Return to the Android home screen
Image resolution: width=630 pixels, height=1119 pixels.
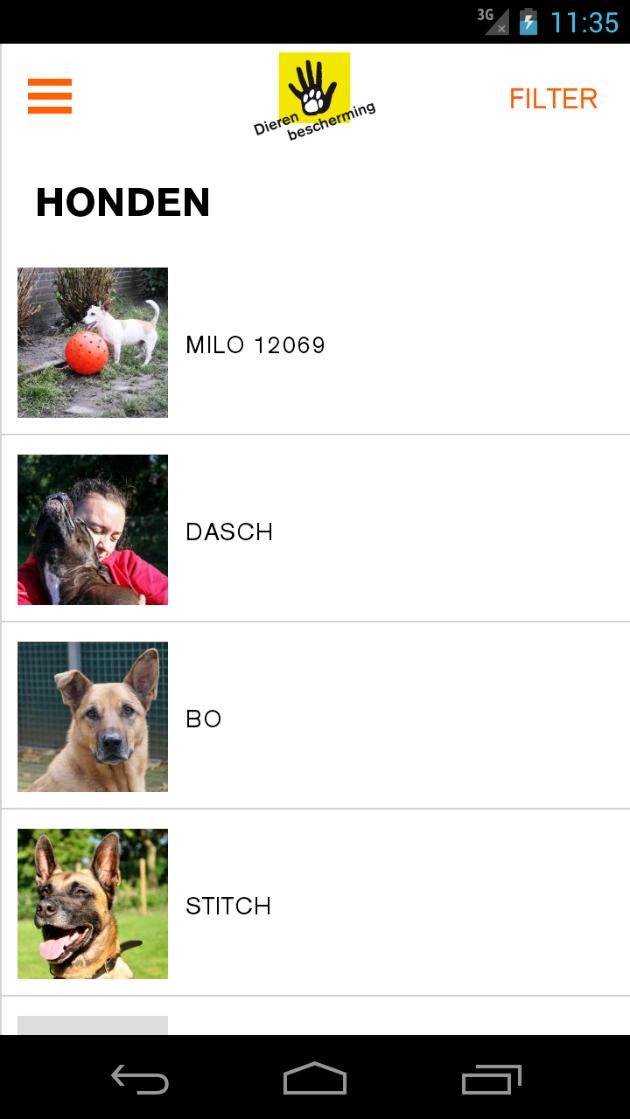pyautogui.click(x=315, y=1080)
